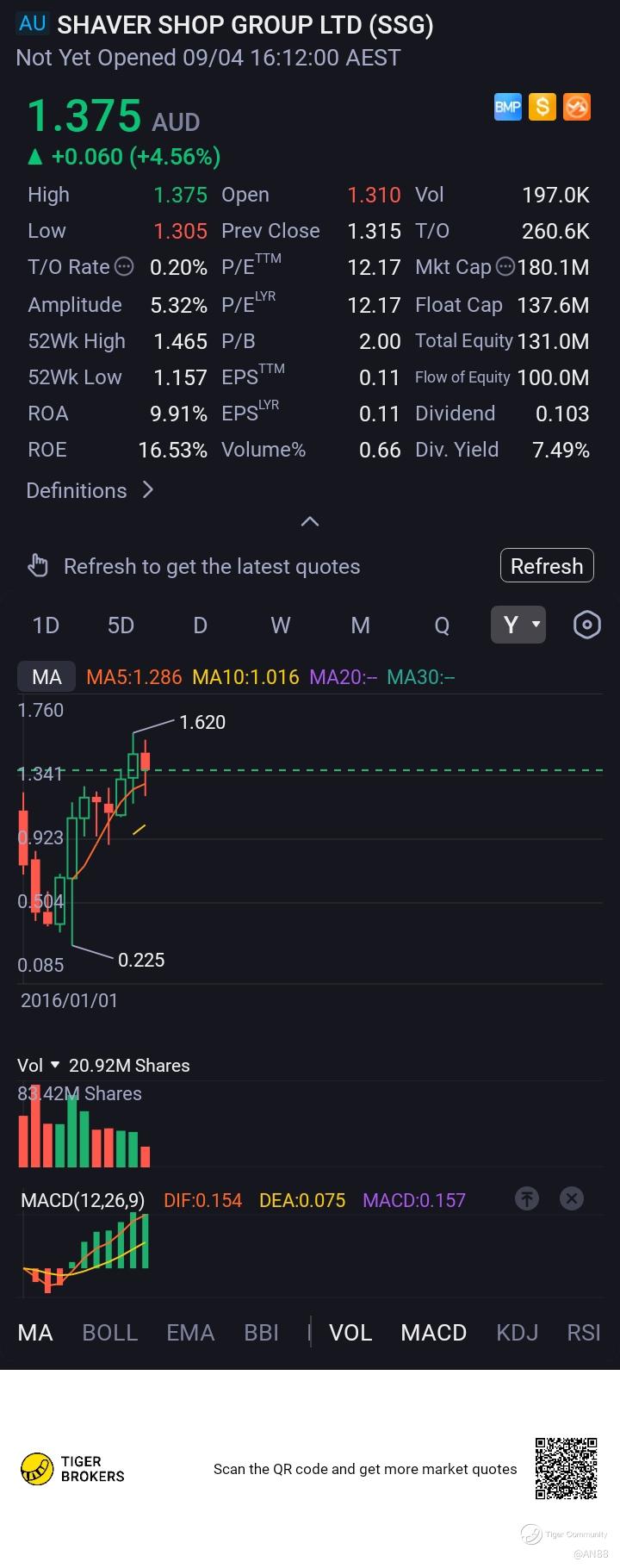The image size is (620, 1568).
Task: Select the BOLL indicator
Action: (109, 1333)
